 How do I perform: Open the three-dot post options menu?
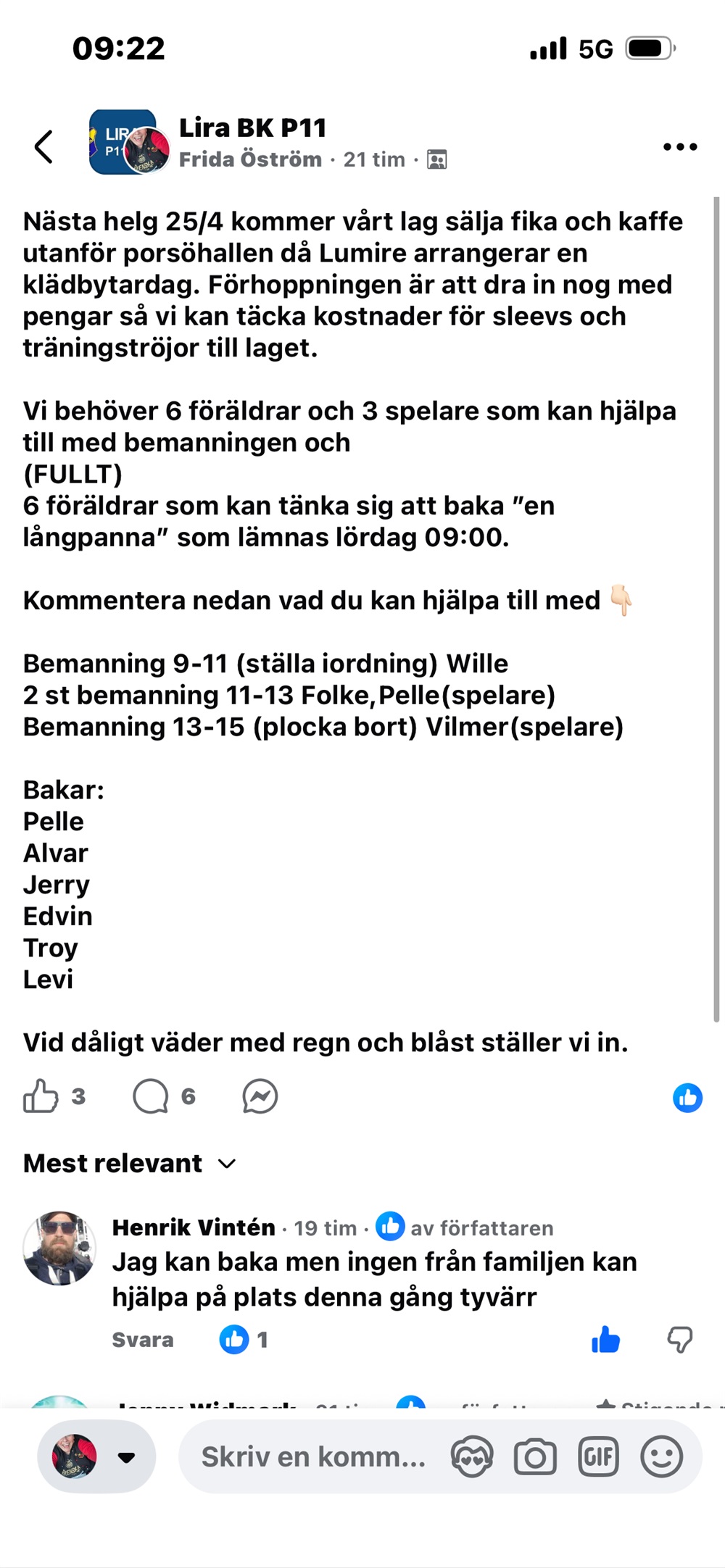click(680, 147)
